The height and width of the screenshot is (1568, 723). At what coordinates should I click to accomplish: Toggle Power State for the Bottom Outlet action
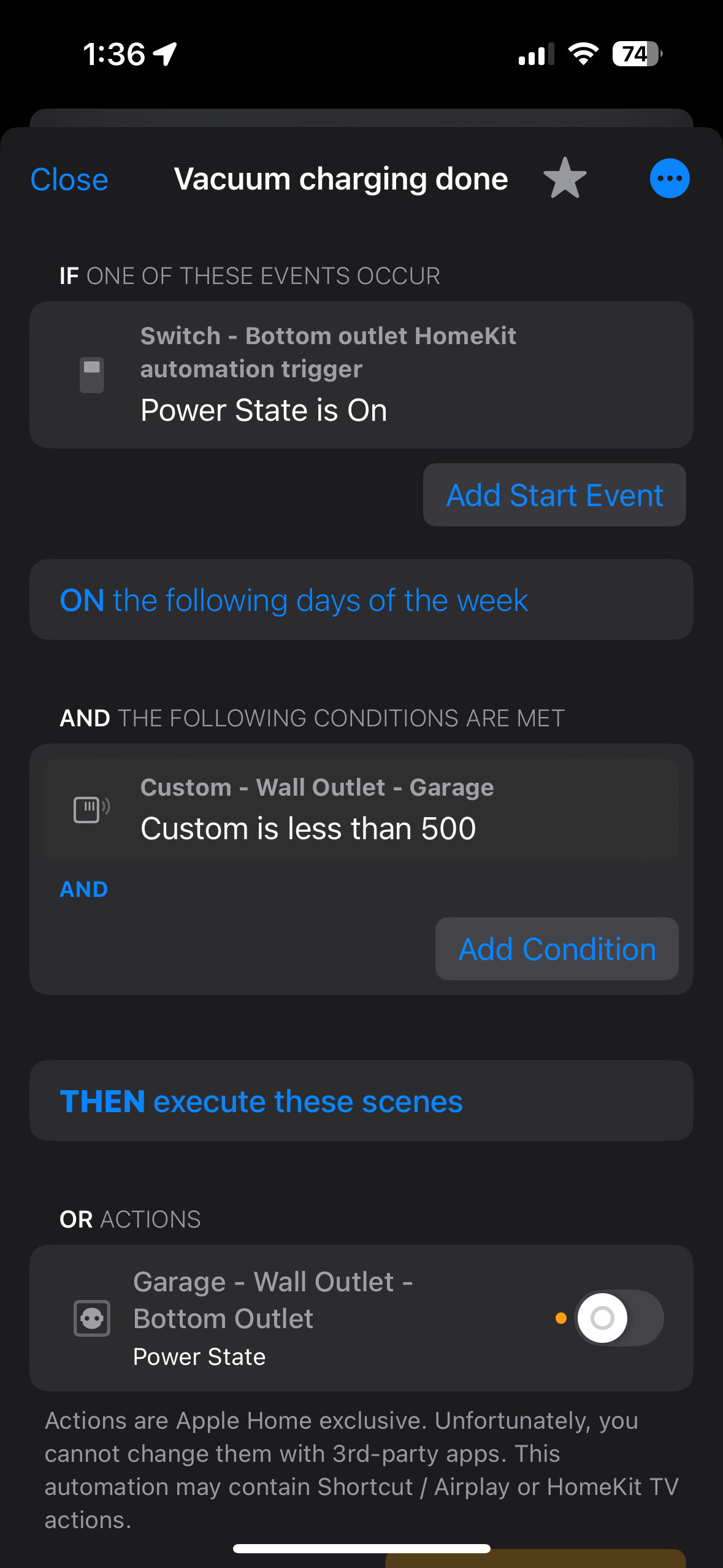coord(619,1317)
